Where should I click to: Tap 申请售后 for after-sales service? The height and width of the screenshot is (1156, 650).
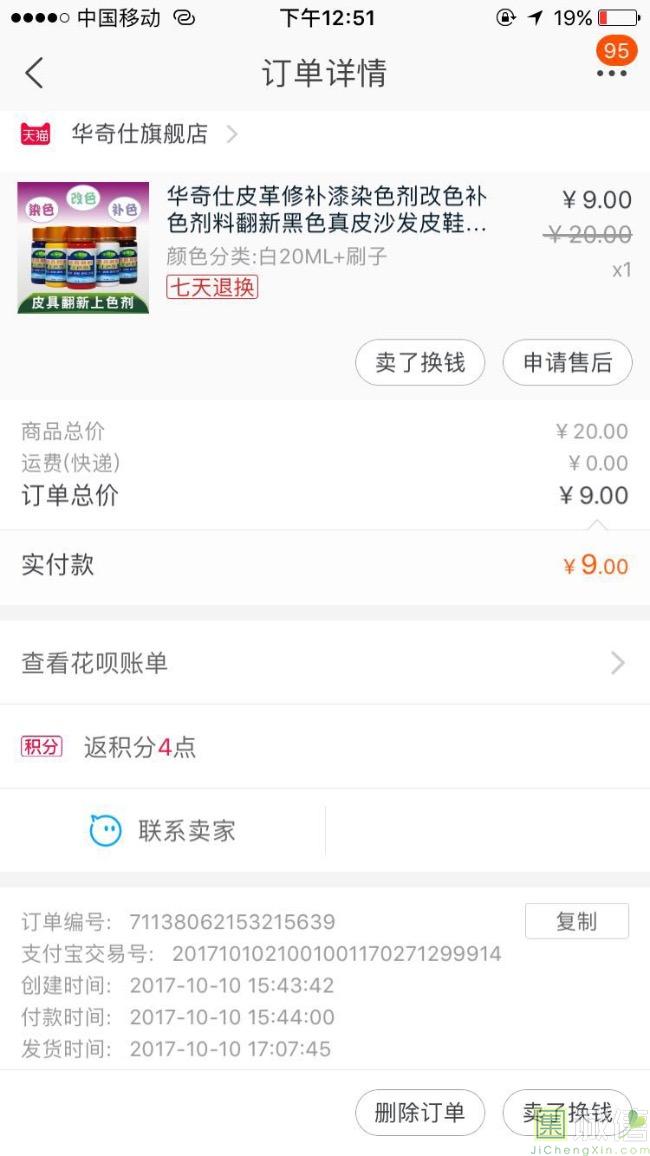click(567, 363)
